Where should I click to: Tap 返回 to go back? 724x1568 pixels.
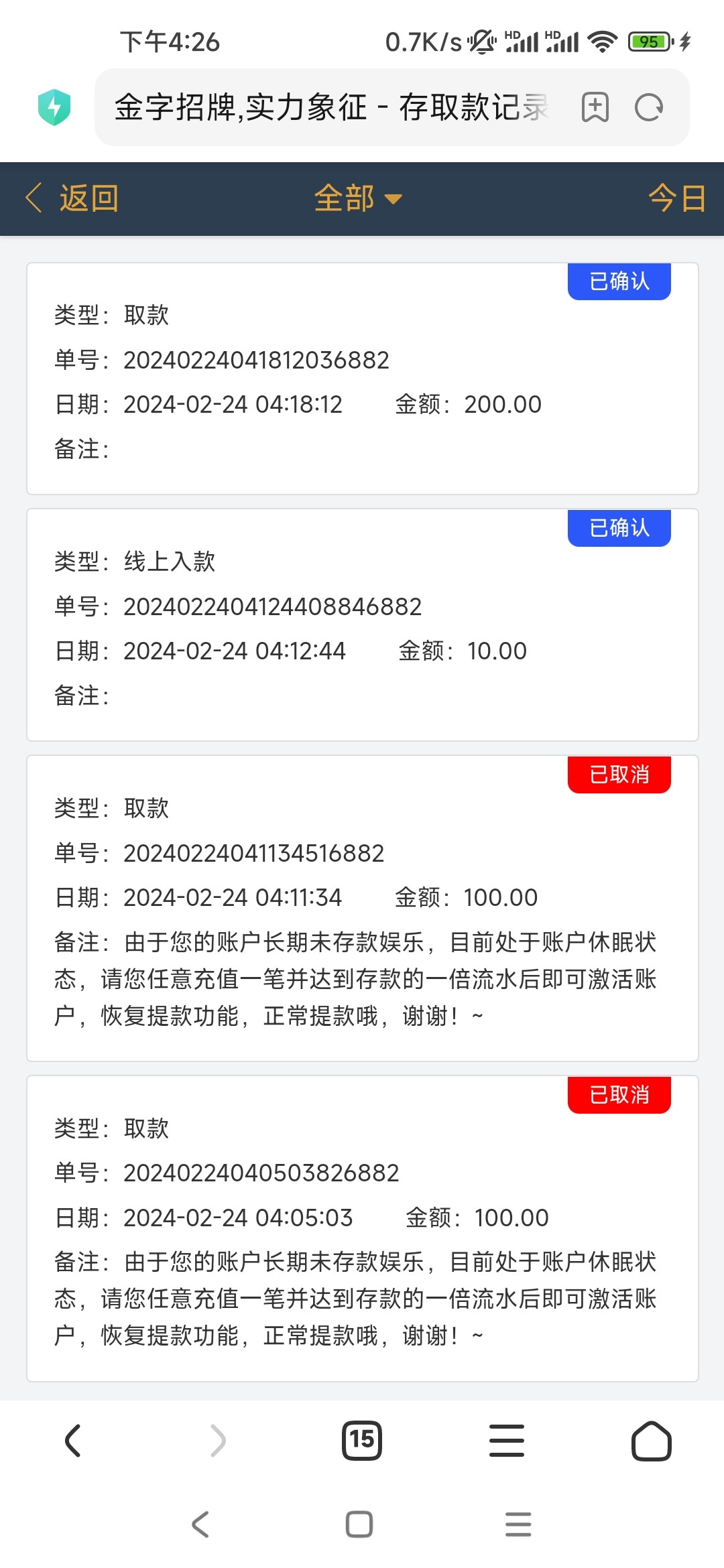pyautogui.click(x=72, y=199)
